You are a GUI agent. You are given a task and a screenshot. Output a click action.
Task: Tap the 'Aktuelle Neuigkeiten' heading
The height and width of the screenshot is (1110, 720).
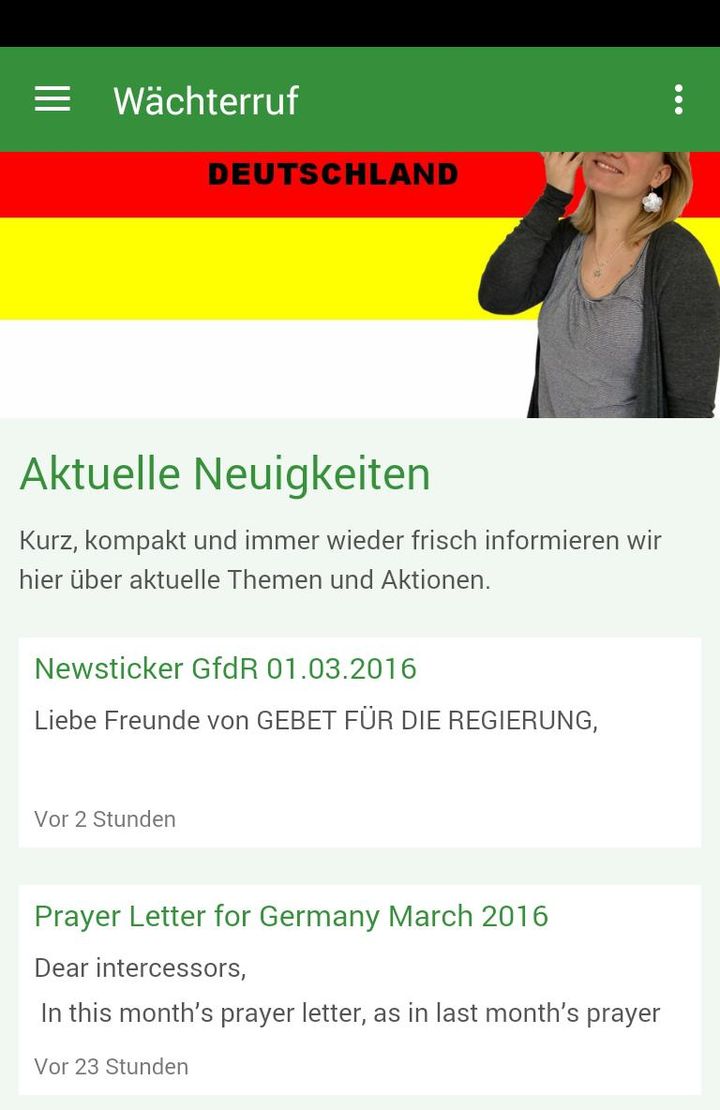click(224, 474)
